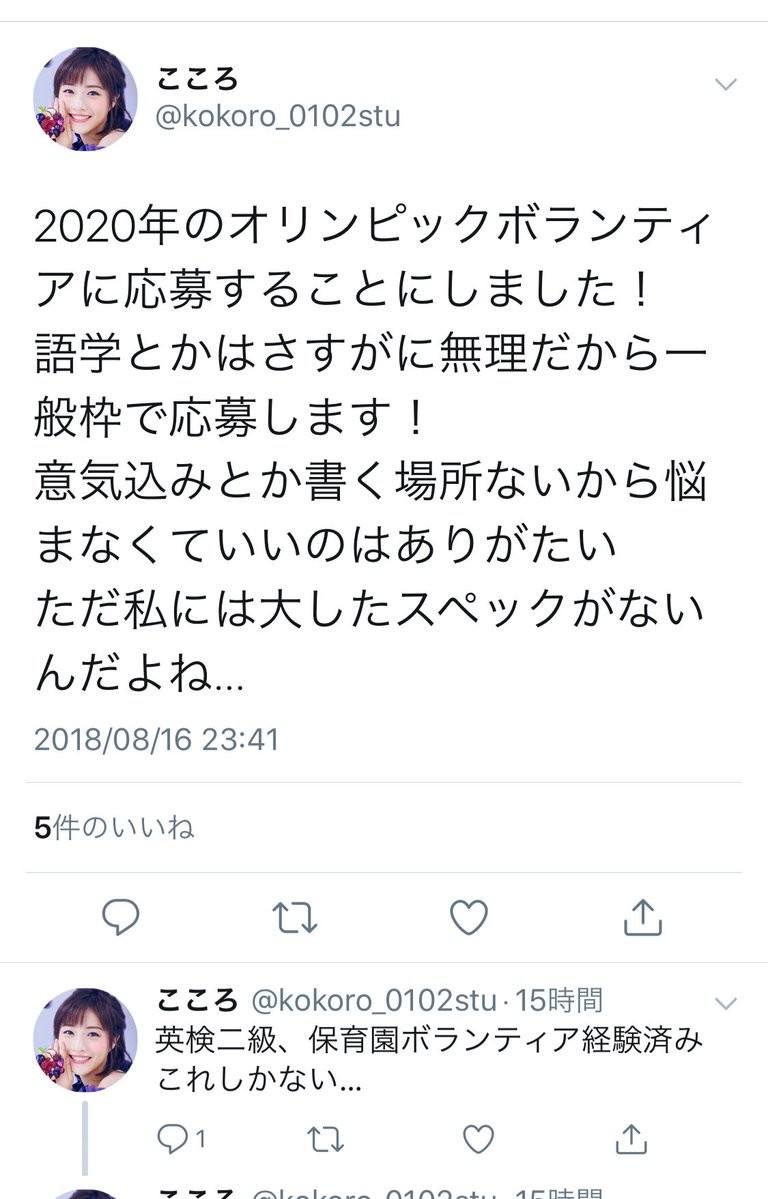768x1199 pixels.
Task: Share the 英検二級 reply
Action: pyautogui.click(x=631, y=1138)
